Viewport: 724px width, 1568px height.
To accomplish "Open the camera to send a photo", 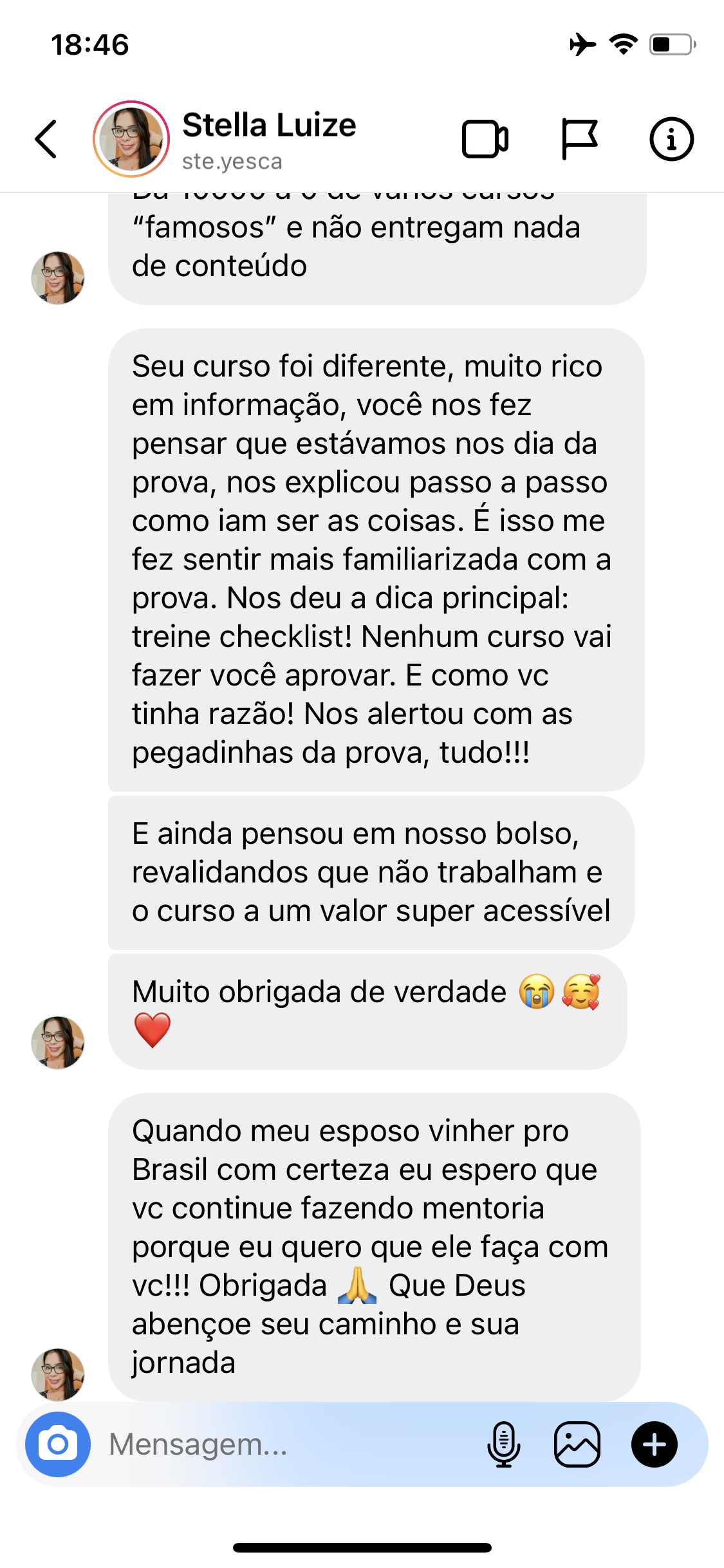I will tap(58, 1444).
